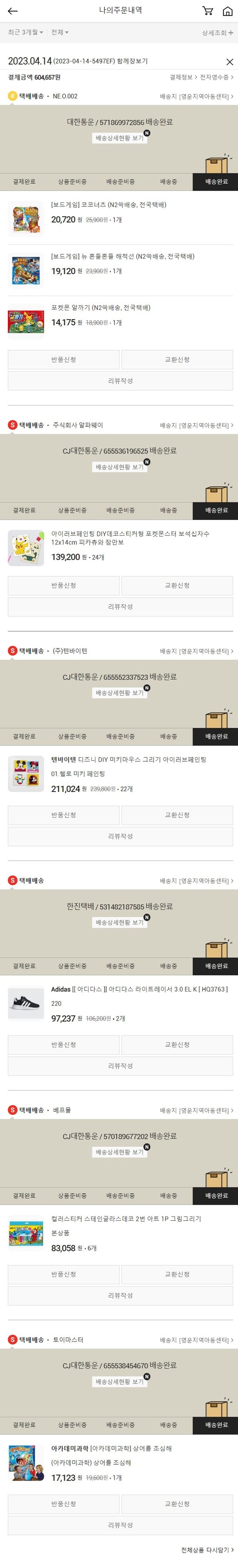Go back using the top-left arrow
This screenshot has height=1568, width=238.
tap(12, 11)
